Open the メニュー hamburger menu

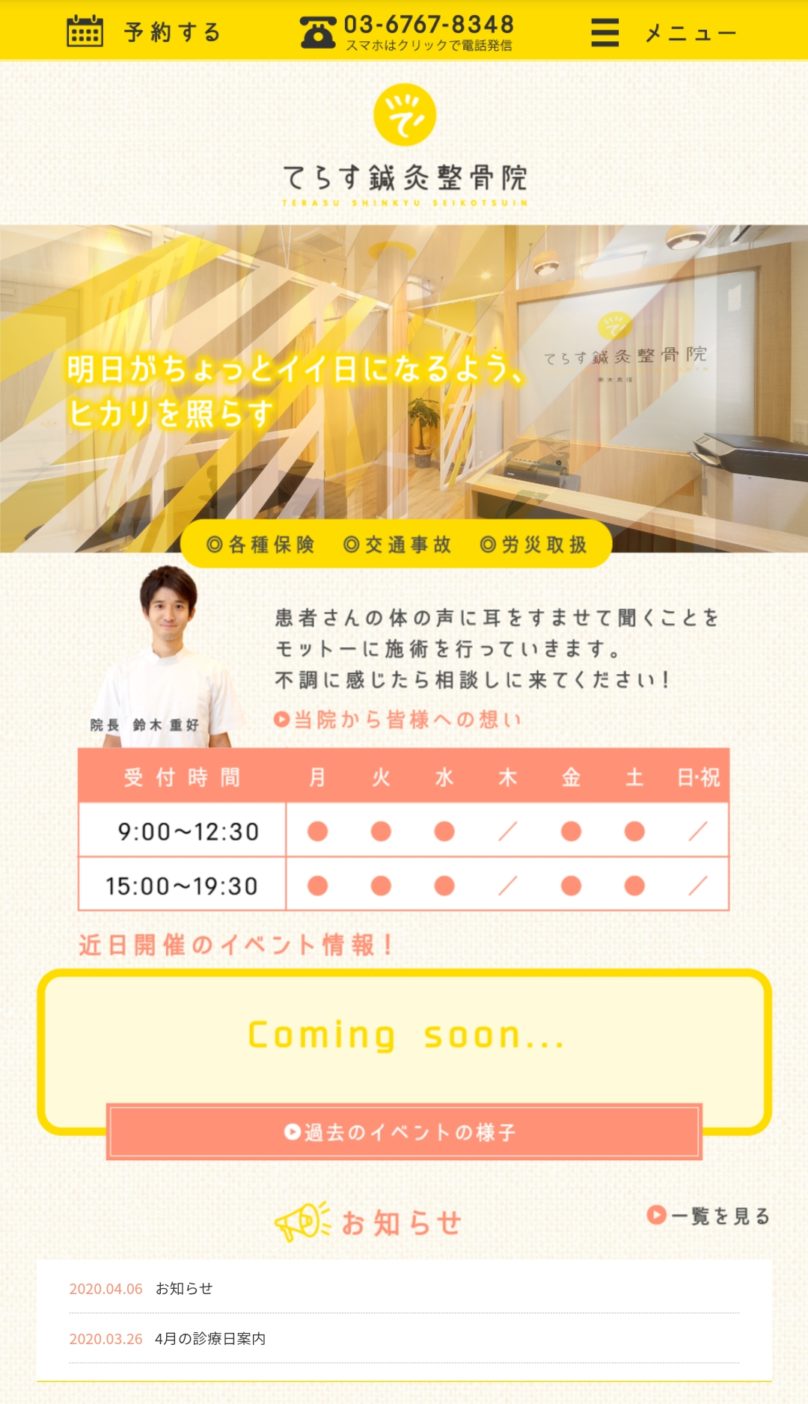point(663,33)
